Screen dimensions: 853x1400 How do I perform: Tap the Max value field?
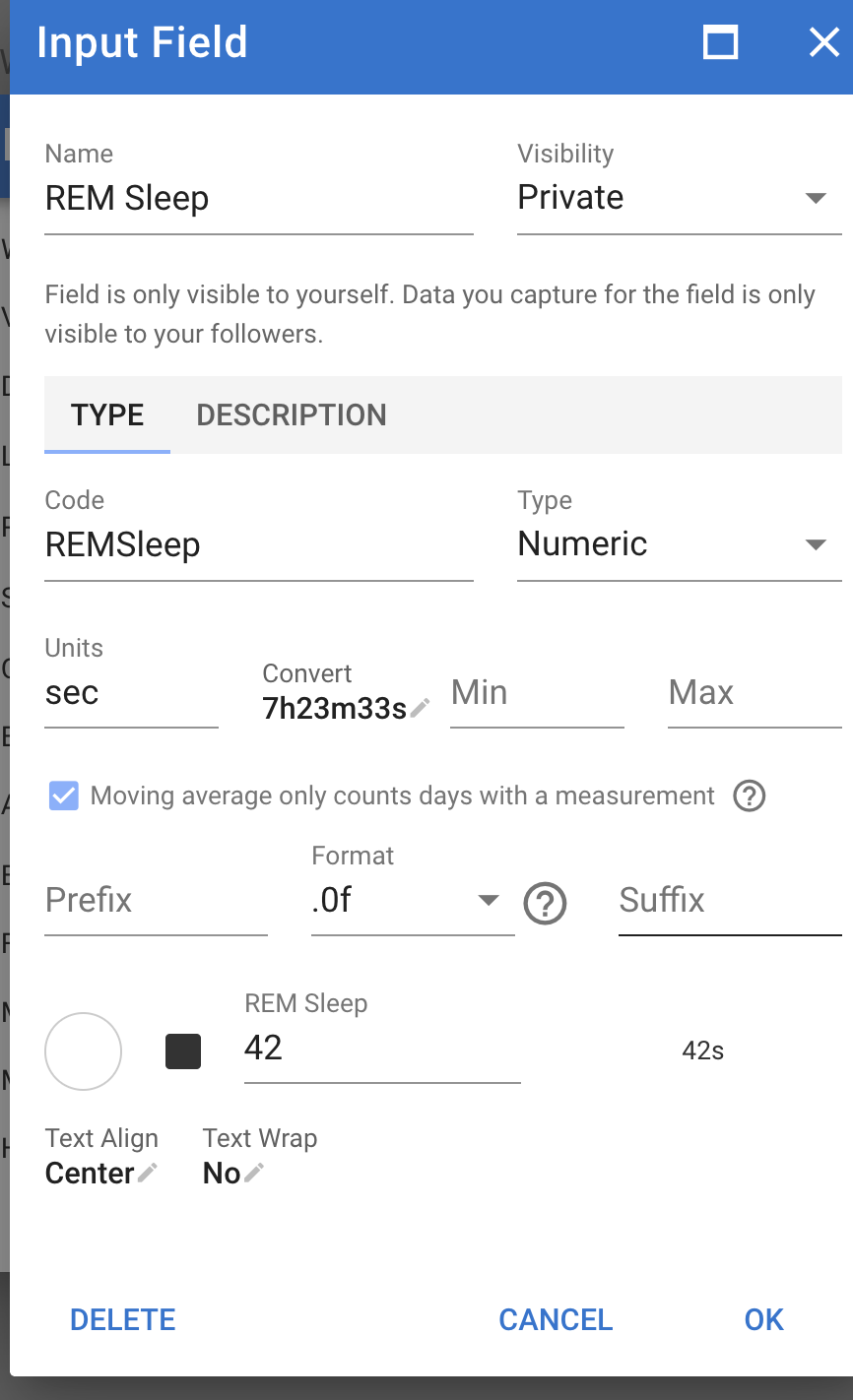point(755,693)
